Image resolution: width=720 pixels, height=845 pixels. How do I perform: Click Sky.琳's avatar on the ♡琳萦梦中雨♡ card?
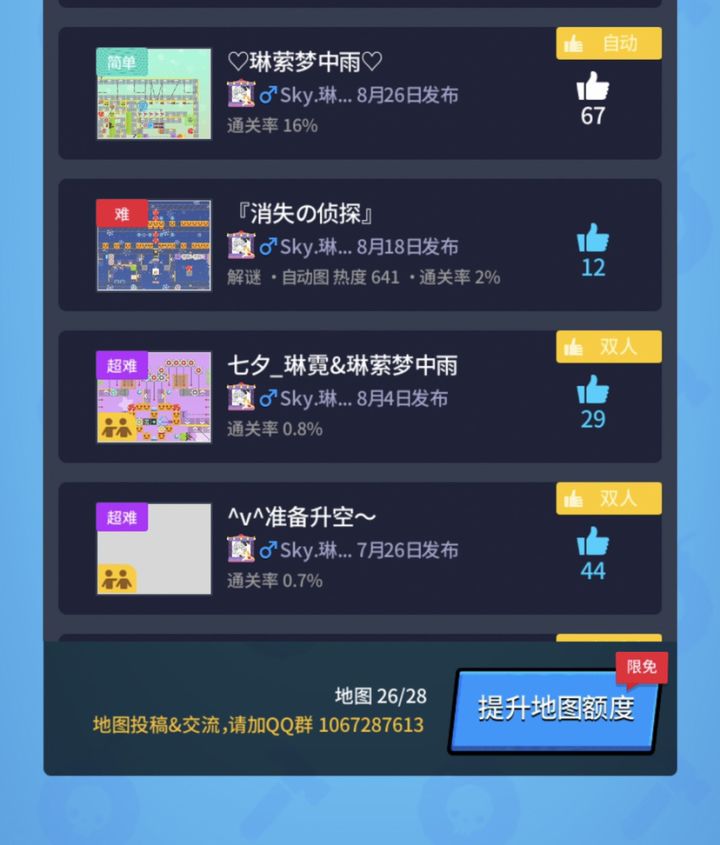pos(240,96)
